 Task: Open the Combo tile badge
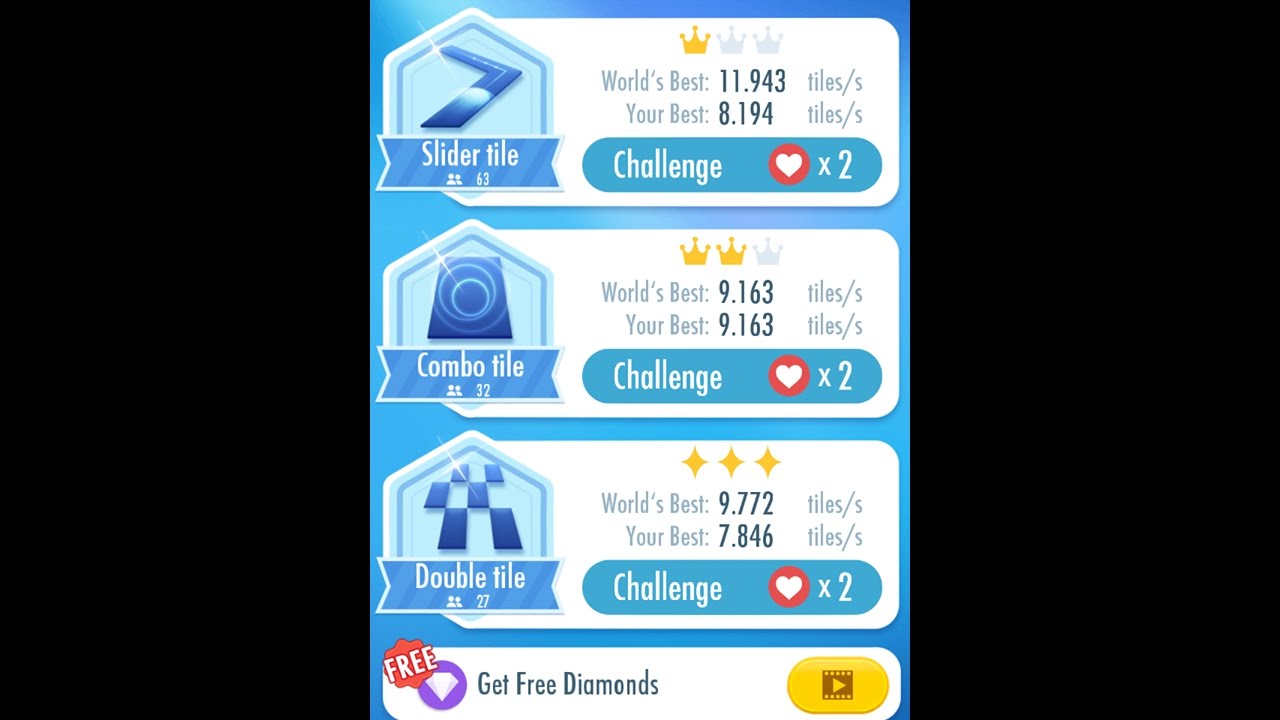pos(469,315)
